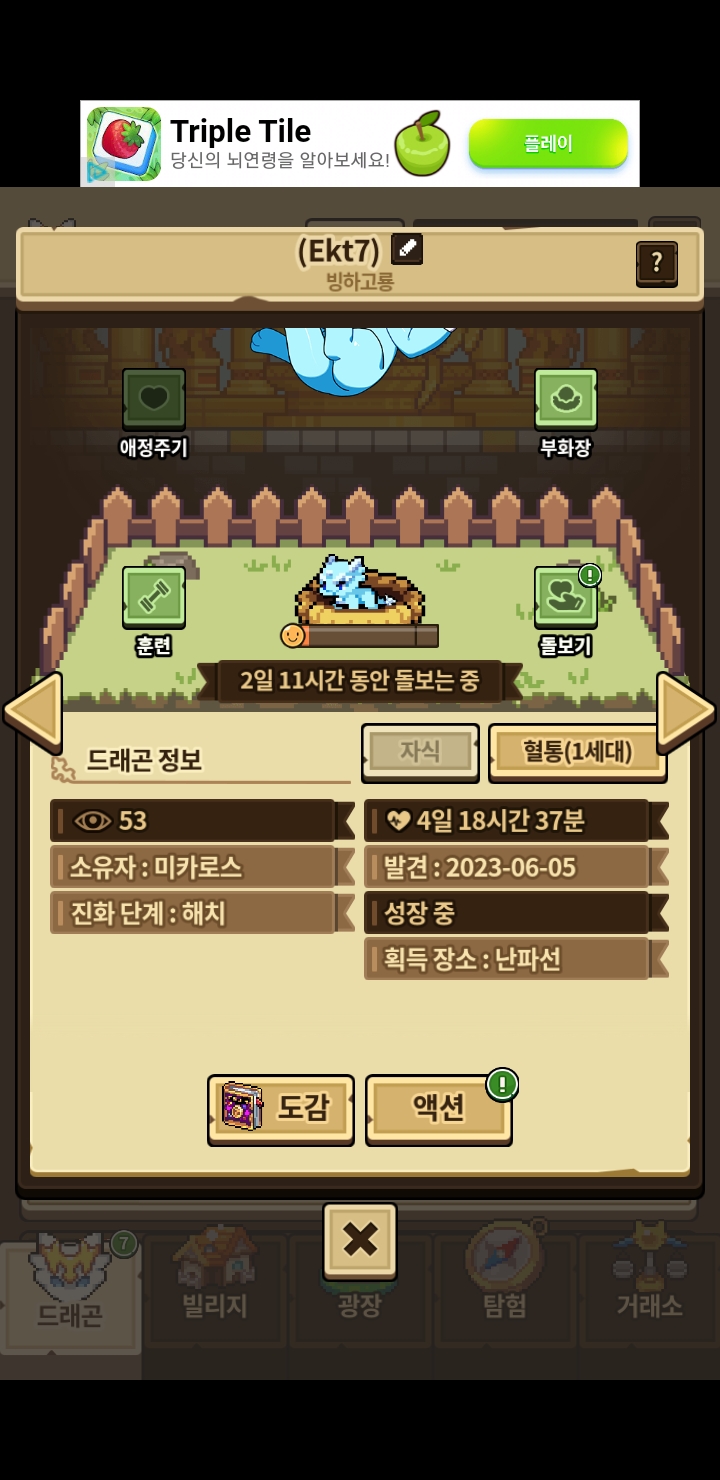Image resolution: width=720 pixels, height=1480 pixels.
Task: Go to previous dragon with left arrow
Action: [33, 712]
